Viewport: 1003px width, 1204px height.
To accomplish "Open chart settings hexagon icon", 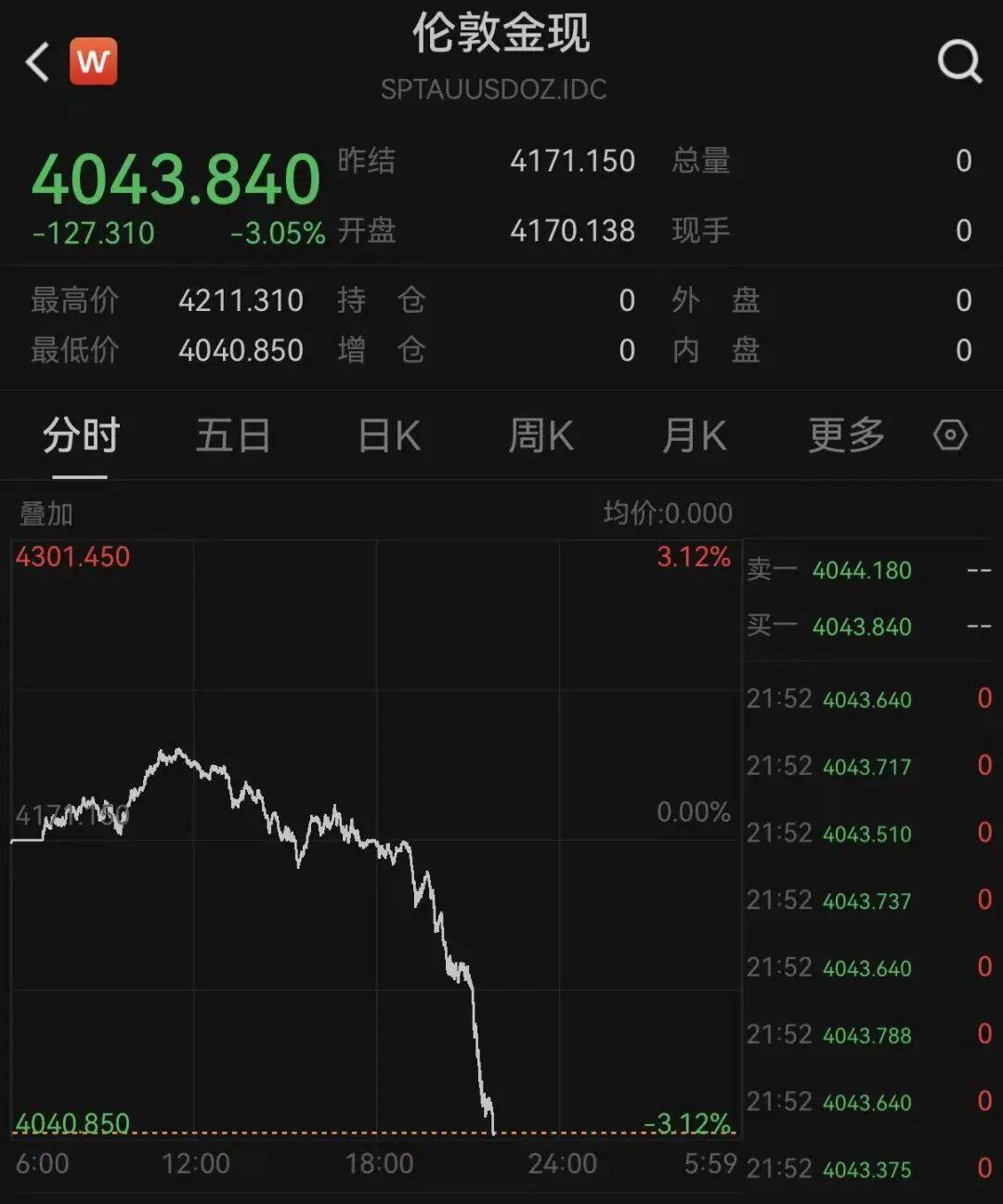I will point(950,435).
